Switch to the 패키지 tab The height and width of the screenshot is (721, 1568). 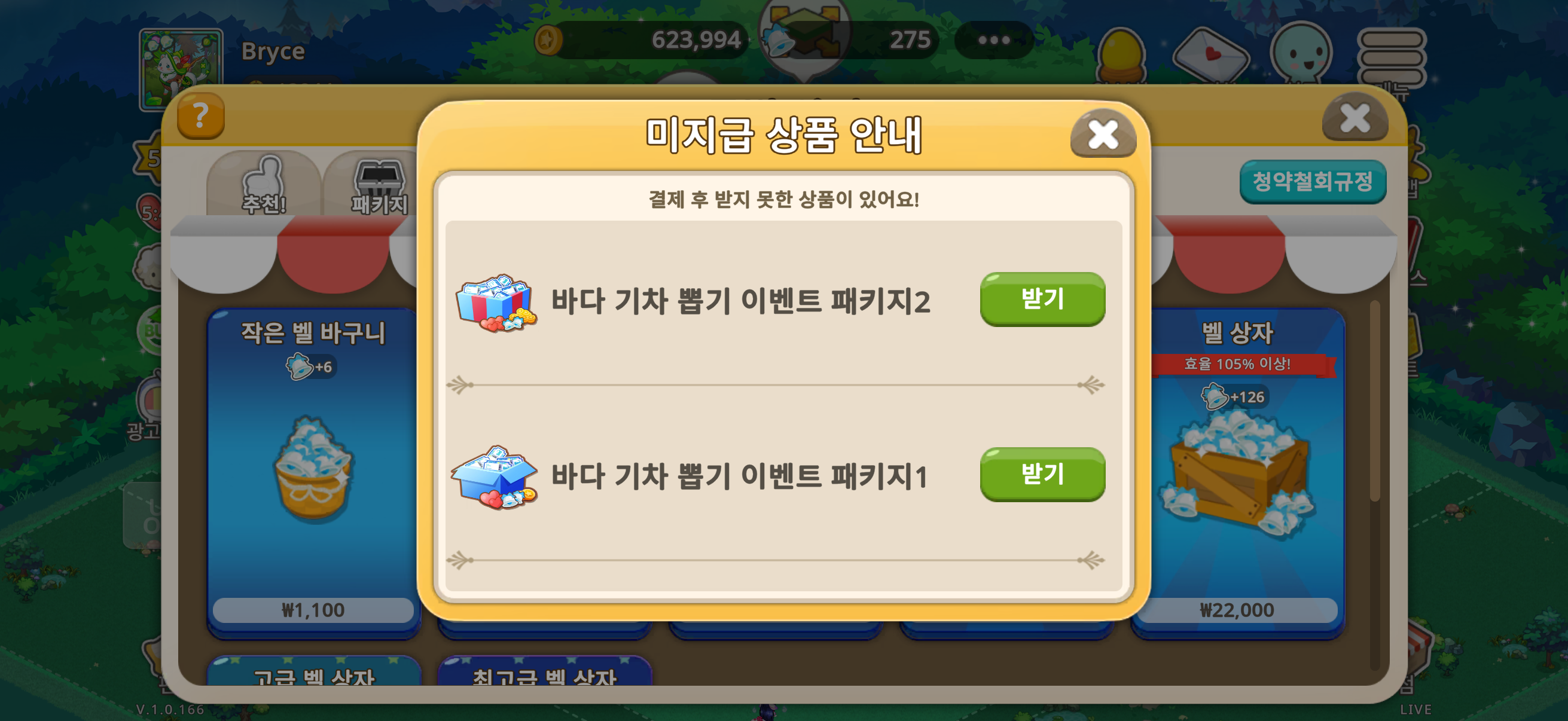point(379,185)
